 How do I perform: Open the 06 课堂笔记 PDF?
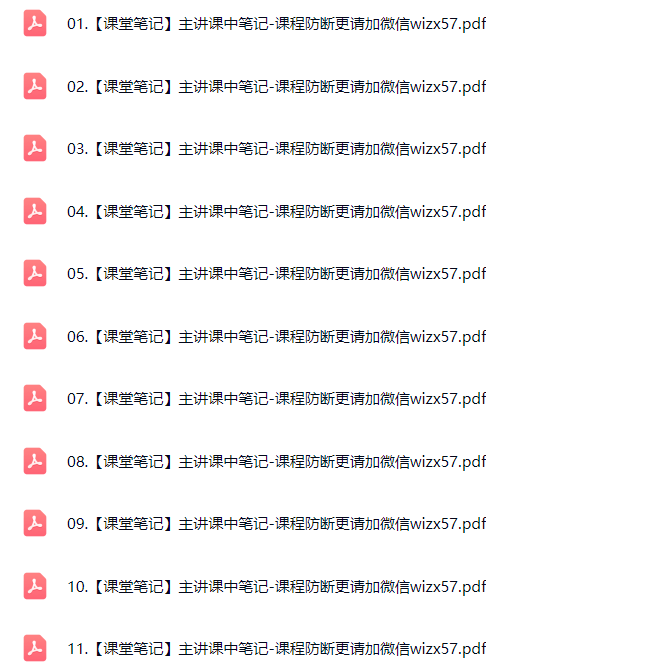pyautogui.click(x=276, y=337)
